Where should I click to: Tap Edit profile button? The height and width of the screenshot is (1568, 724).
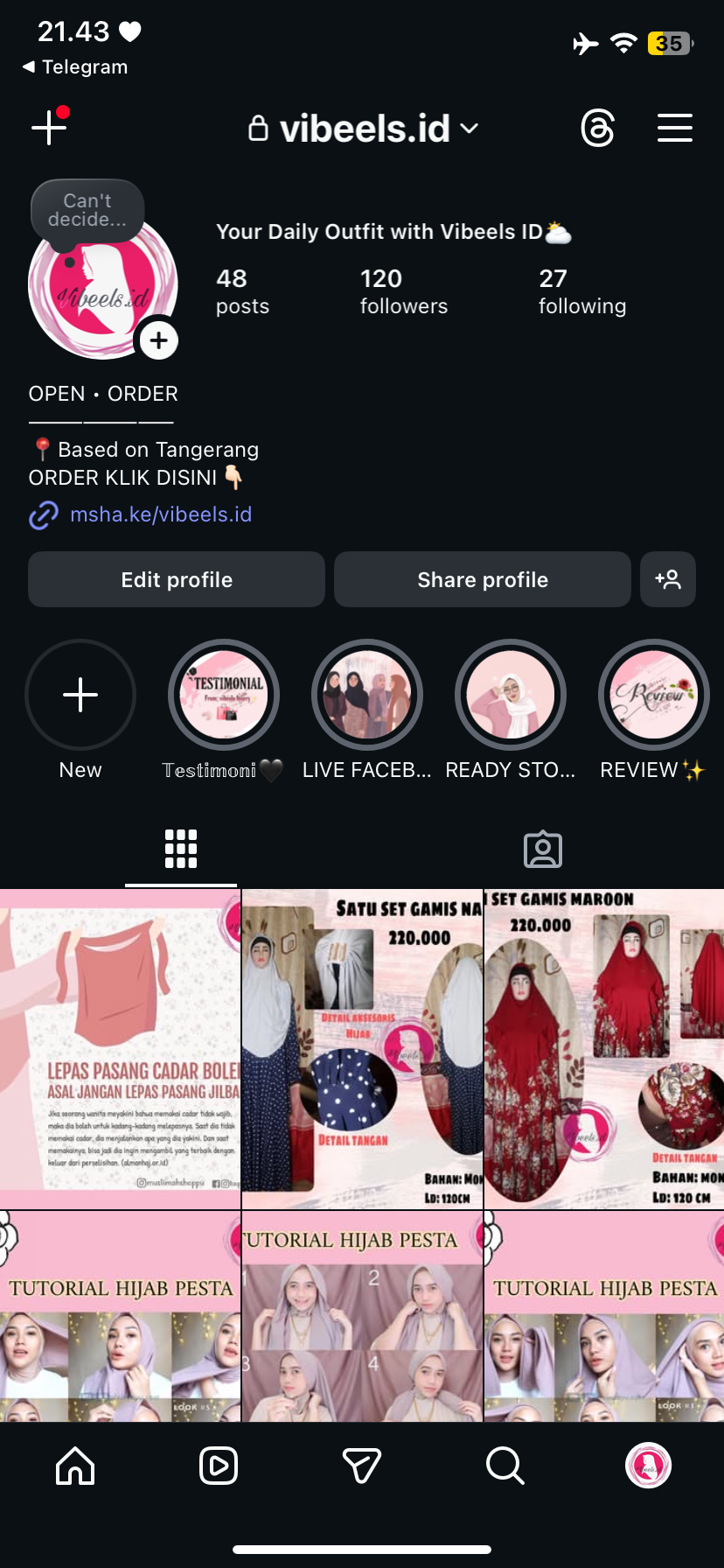[x=177, y=579]
